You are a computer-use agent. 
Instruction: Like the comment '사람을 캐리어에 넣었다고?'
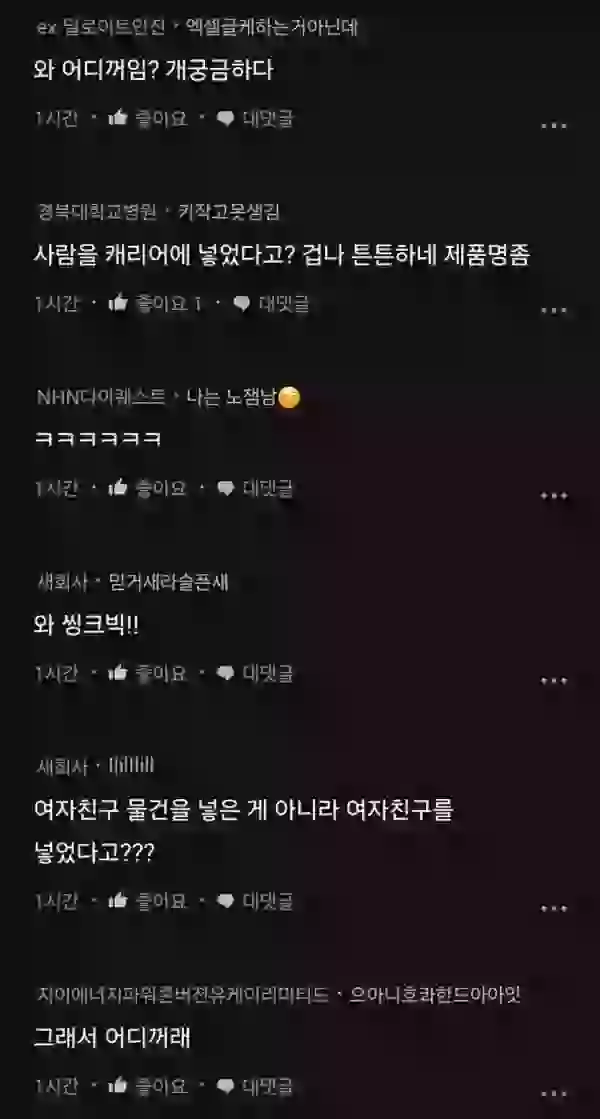pyautogui.click(x=154, y=303)
